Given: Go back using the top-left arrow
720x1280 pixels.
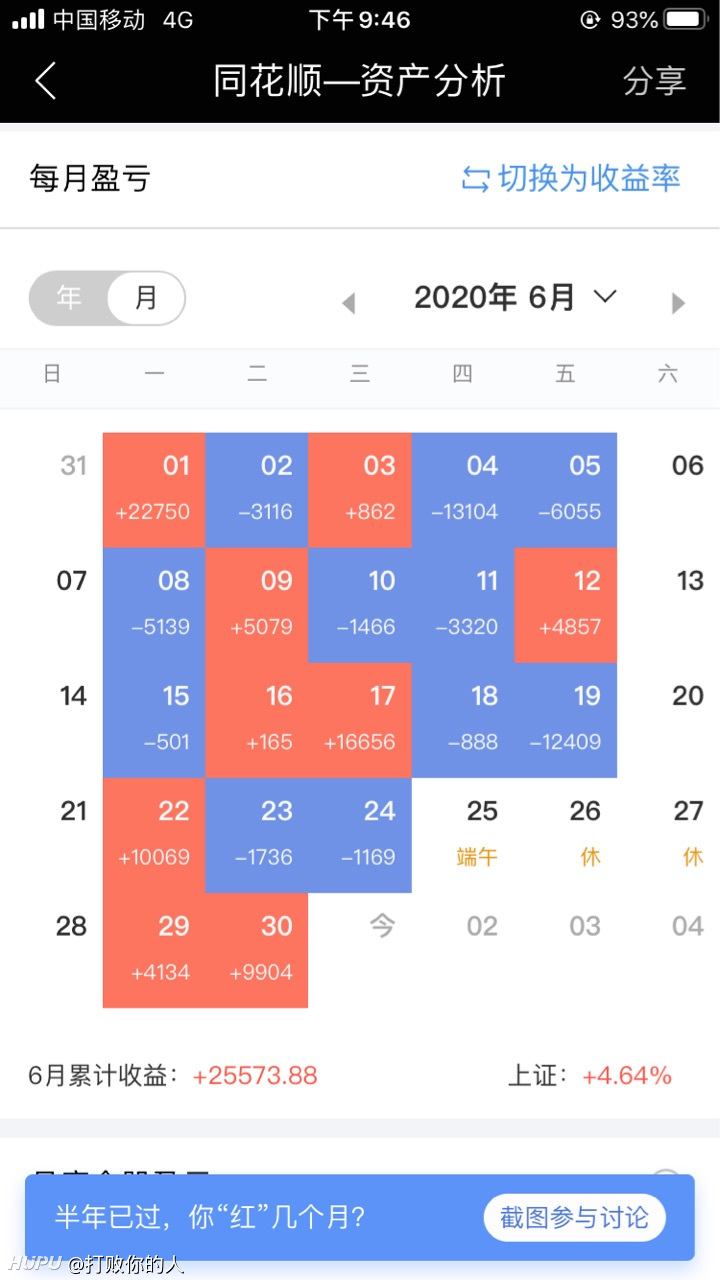Looking at the screenshot, I should pyautogui.click(x=46, y=81).
